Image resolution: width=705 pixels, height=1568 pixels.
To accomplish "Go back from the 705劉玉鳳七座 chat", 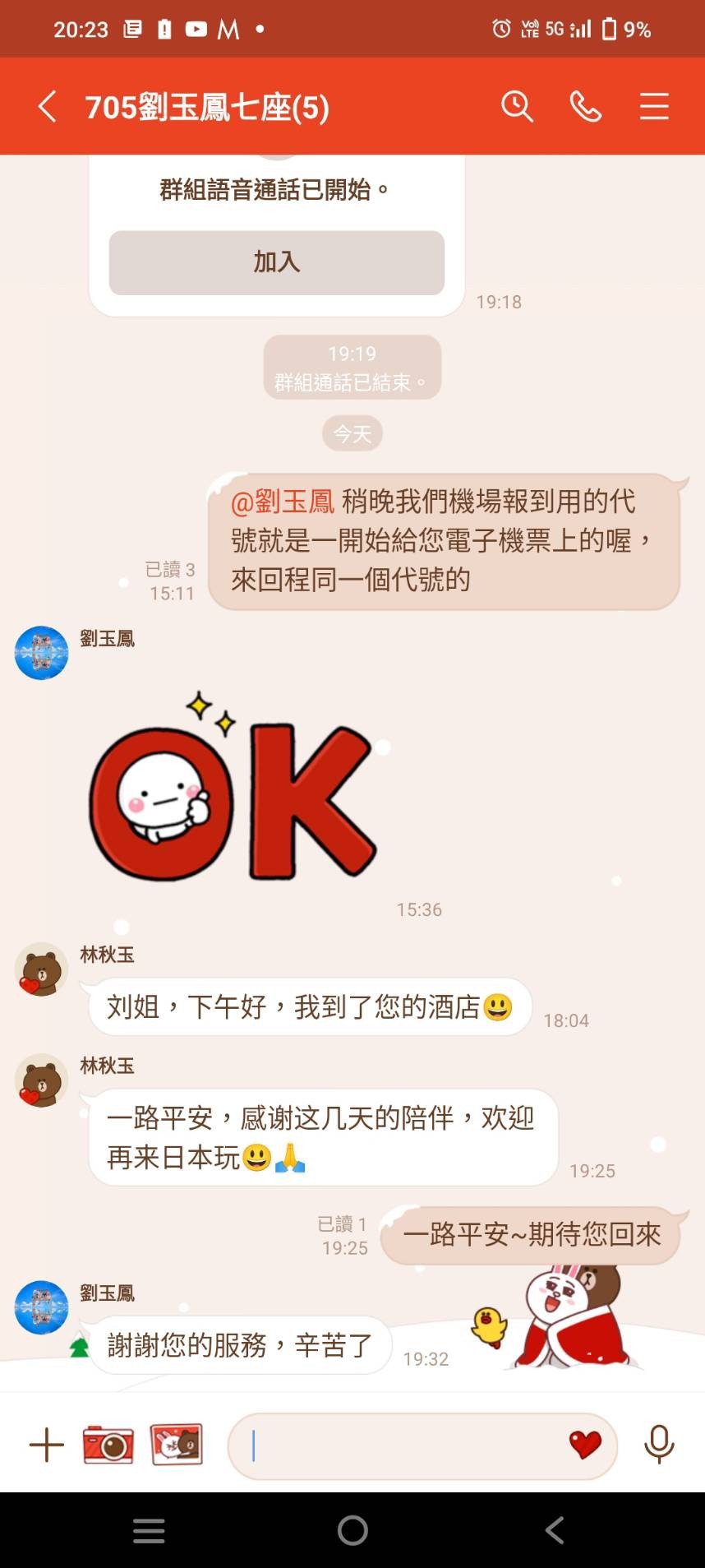I will coord(48,107).
